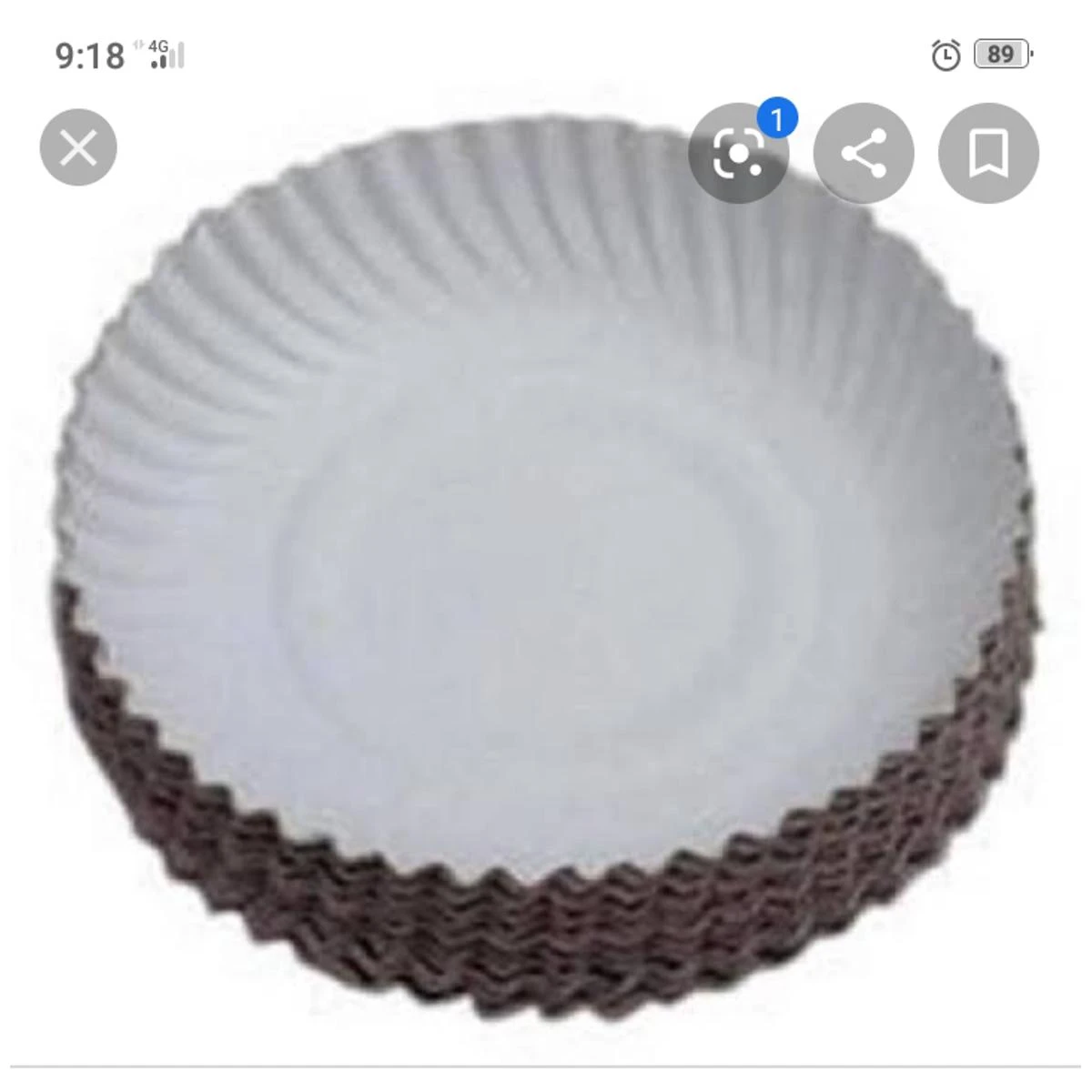Close the image viewer

pyautogui.click(x=78, y=147)
